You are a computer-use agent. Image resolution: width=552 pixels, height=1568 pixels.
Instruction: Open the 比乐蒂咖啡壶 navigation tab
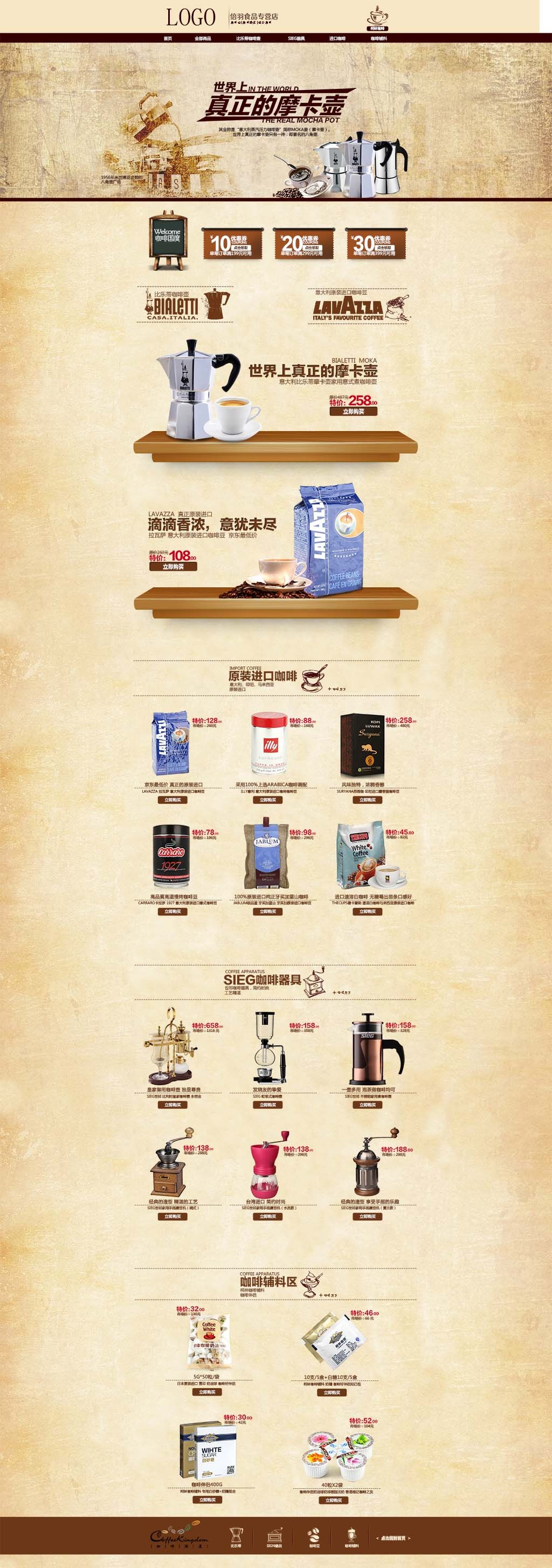(x=248, y=38)
